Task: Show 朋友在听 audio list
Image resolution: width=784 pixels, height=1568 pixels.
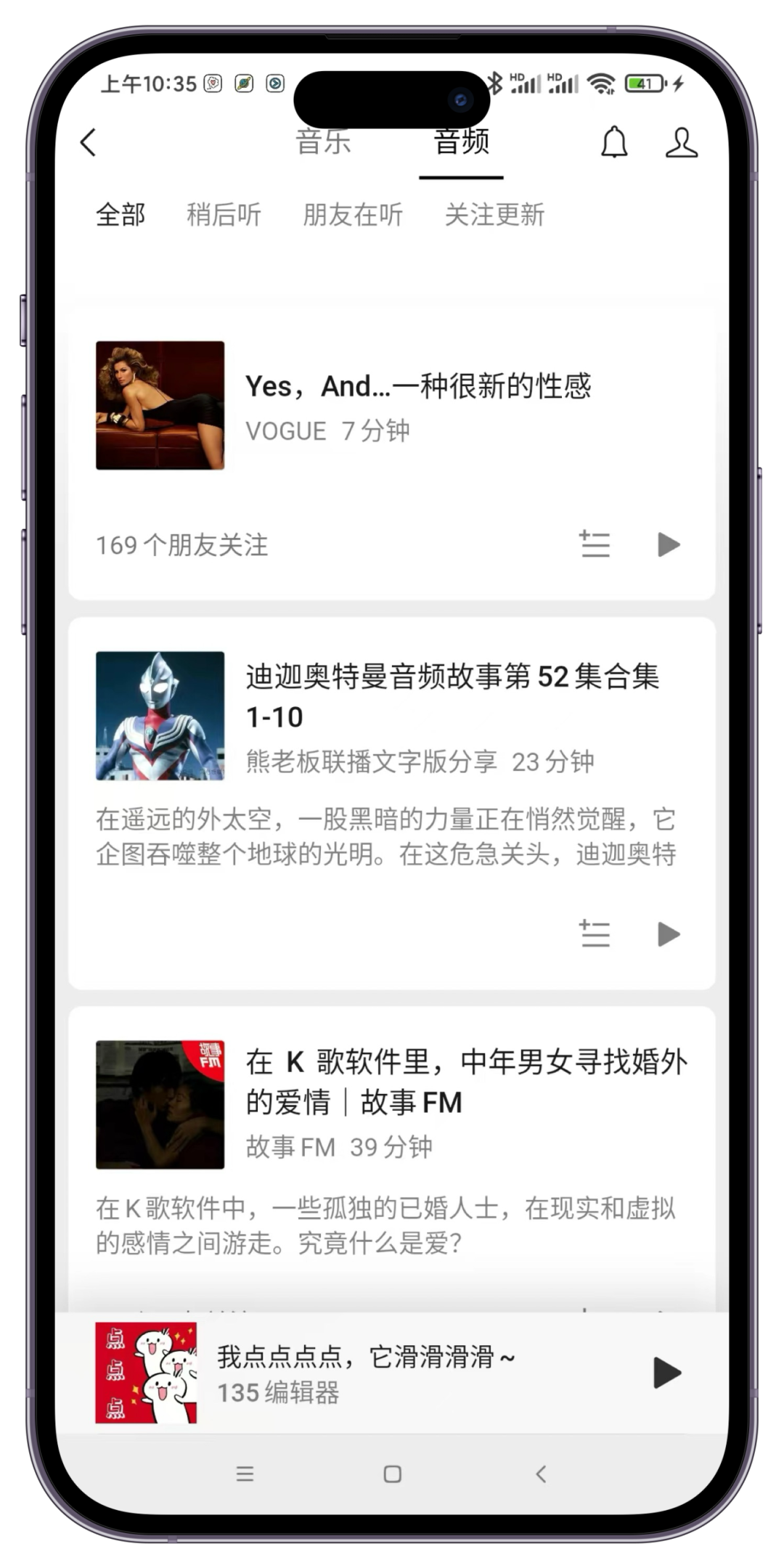Action: pyautogui.click(x=353, y=215)
